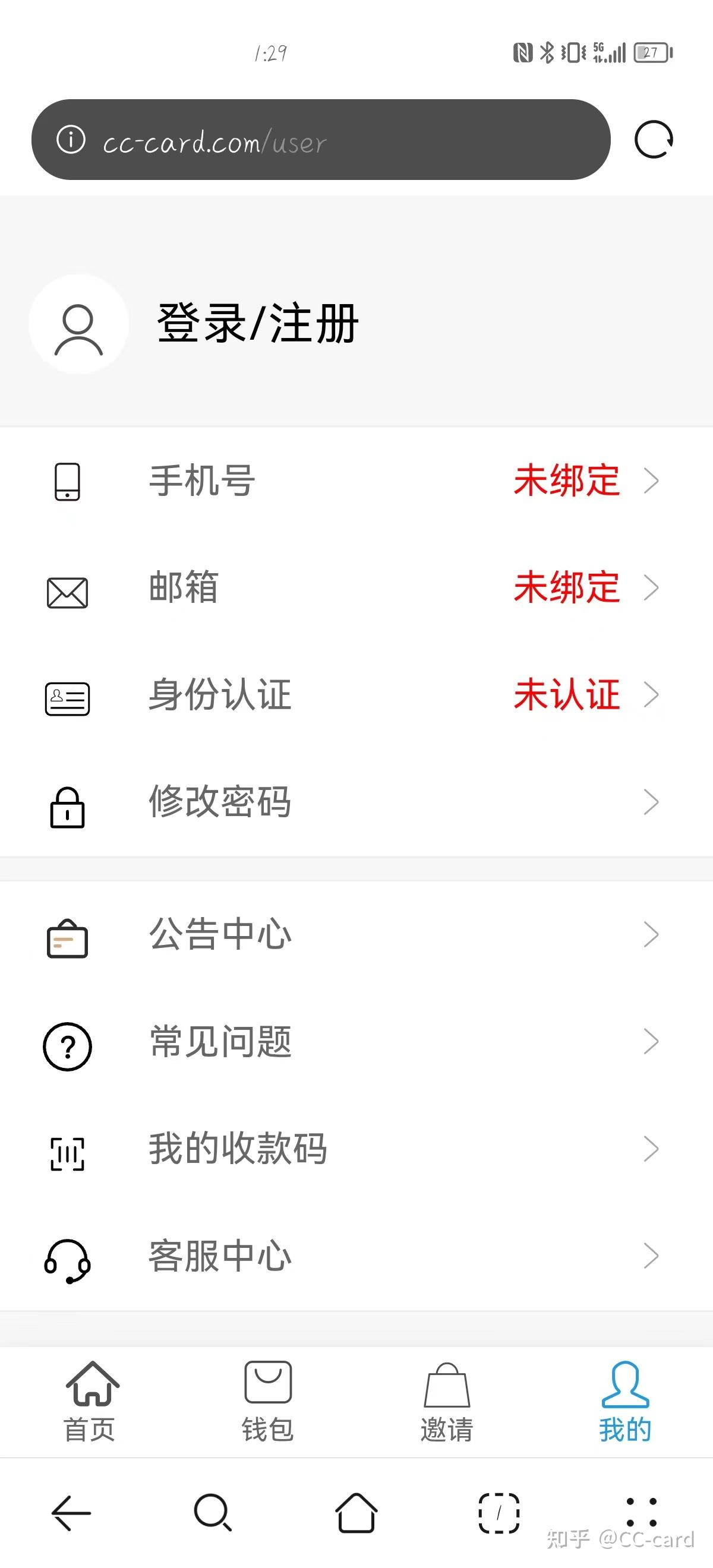The height and width of the screenshot is (1568, 713).
Task: Open 公告中心 announcements
Action: [x=356, y=934]
